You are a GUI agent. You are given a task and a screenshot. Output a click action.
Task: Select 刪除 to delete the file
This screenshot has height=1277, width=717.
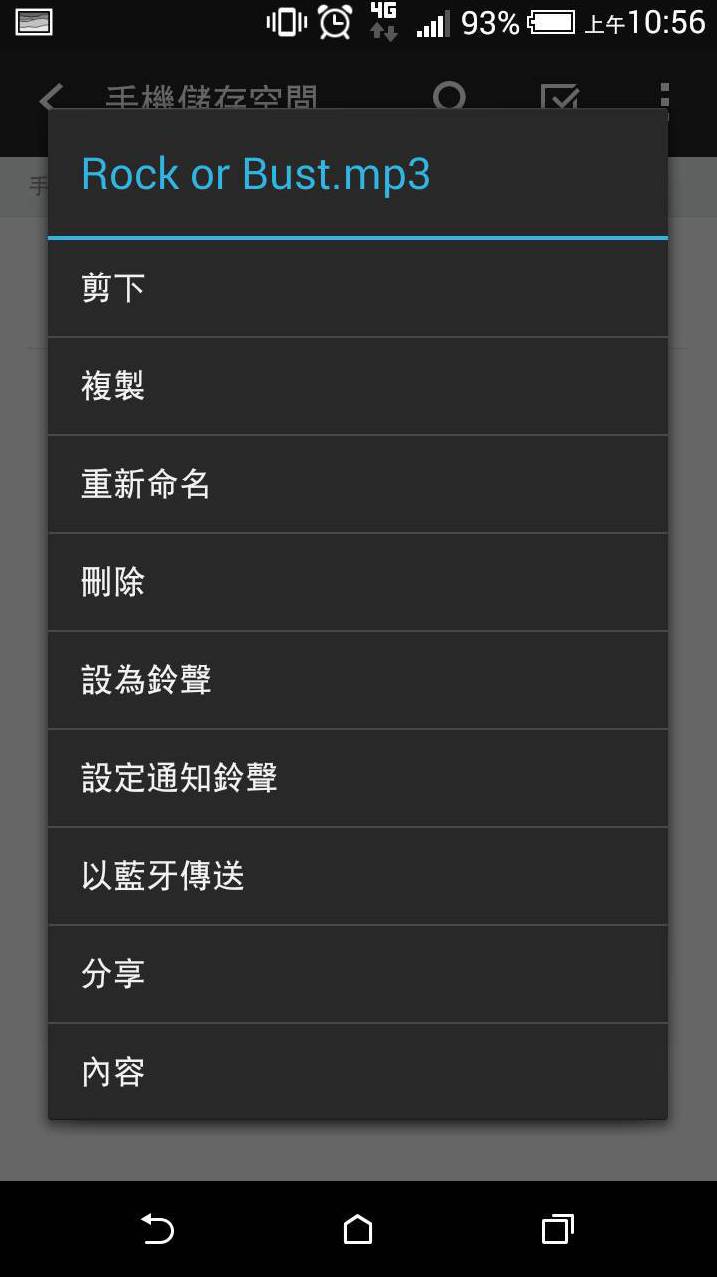pos(357,582)
